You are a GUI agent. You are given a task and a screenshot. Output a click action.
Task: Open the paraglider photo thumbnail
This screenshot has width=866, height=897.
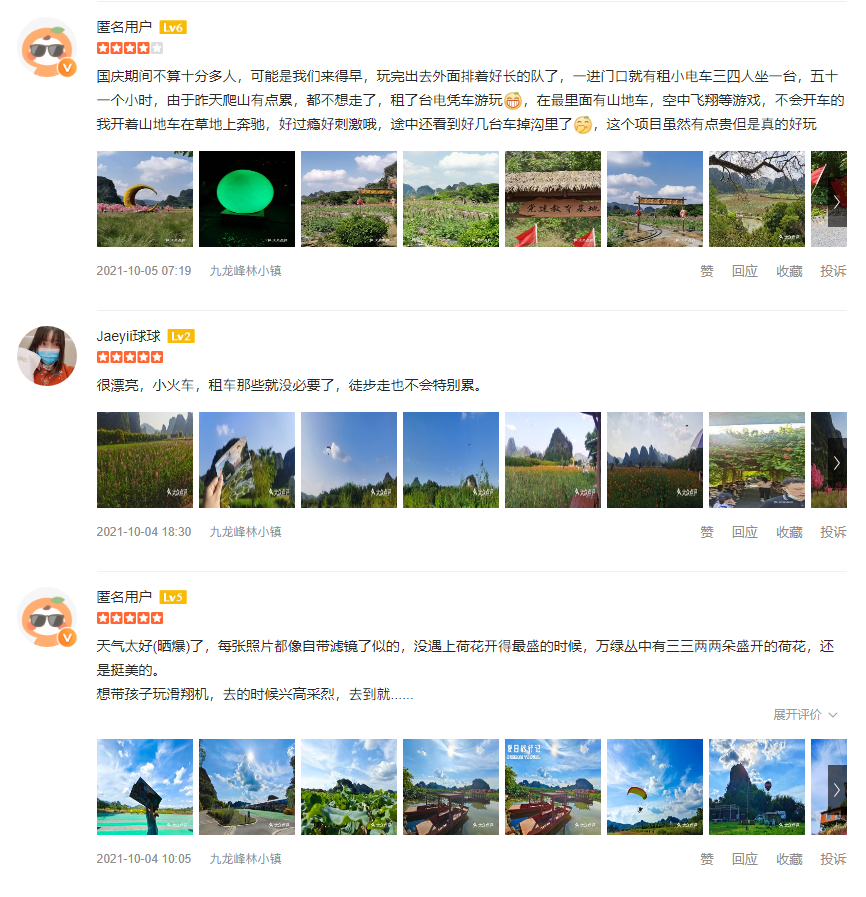coord(655,787)
